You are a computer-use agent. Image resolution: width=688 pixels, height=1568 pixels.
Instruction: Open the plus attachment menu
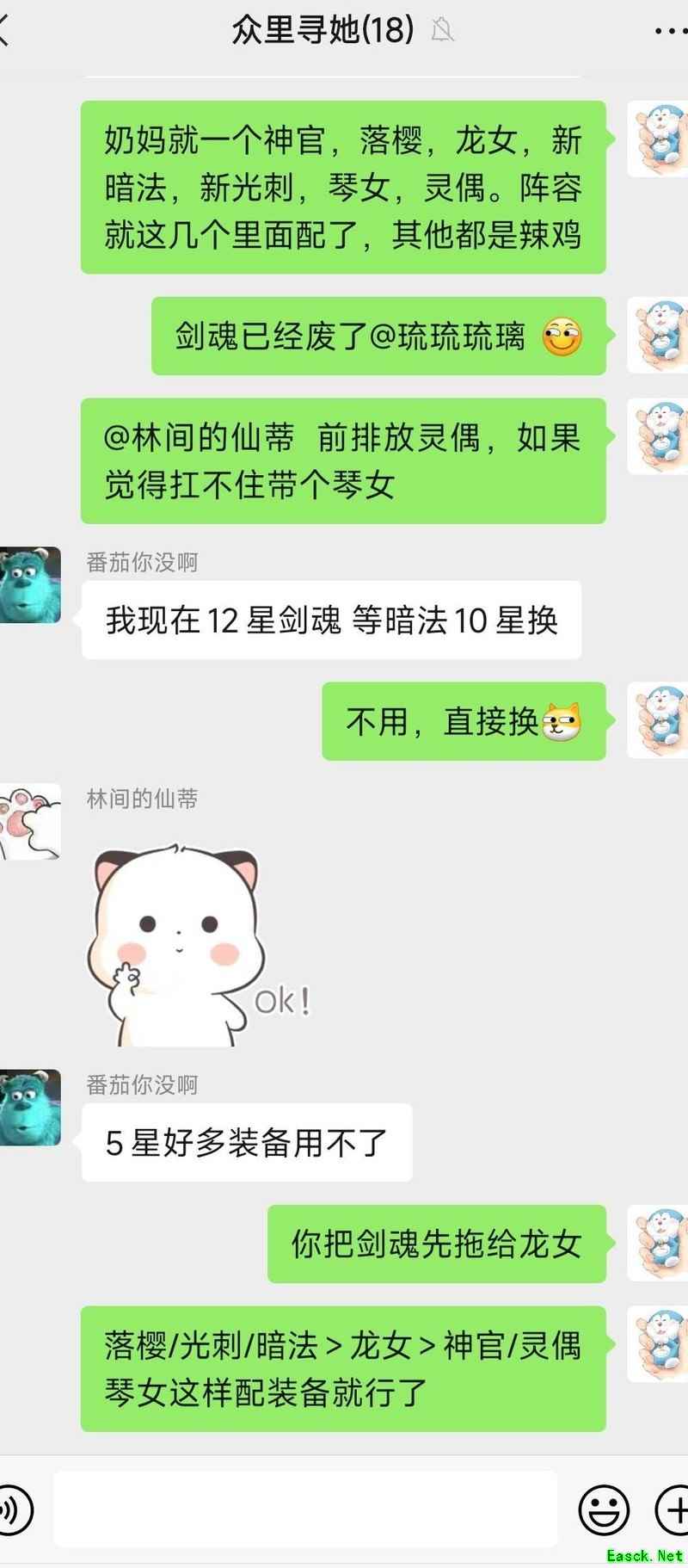coord(673,1509)
